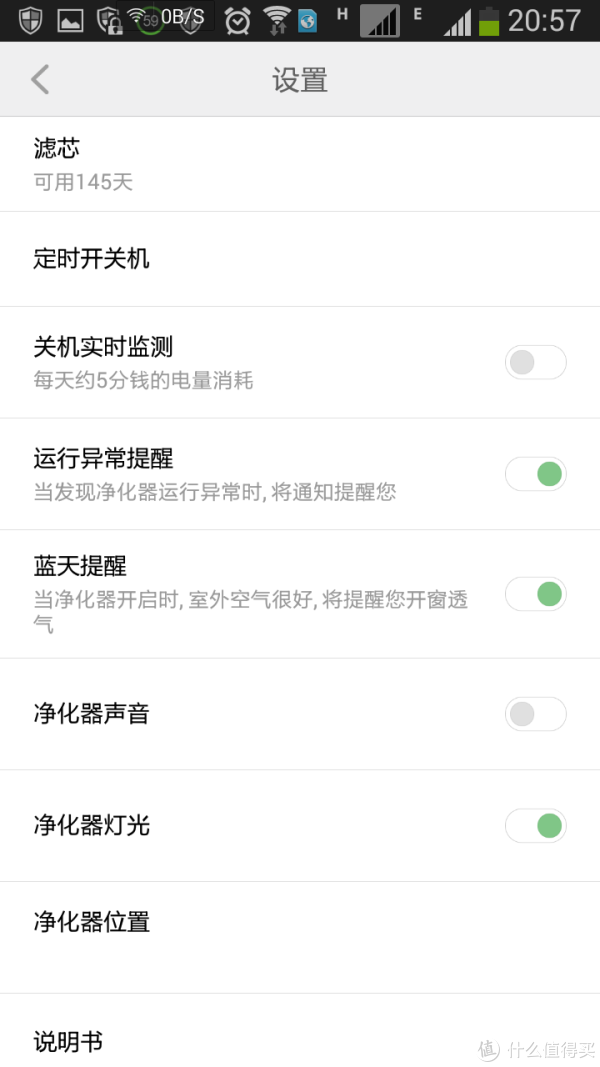Turn on 净化器声音
Viewport: 600px width, 1067px height.
pos(535,714)
